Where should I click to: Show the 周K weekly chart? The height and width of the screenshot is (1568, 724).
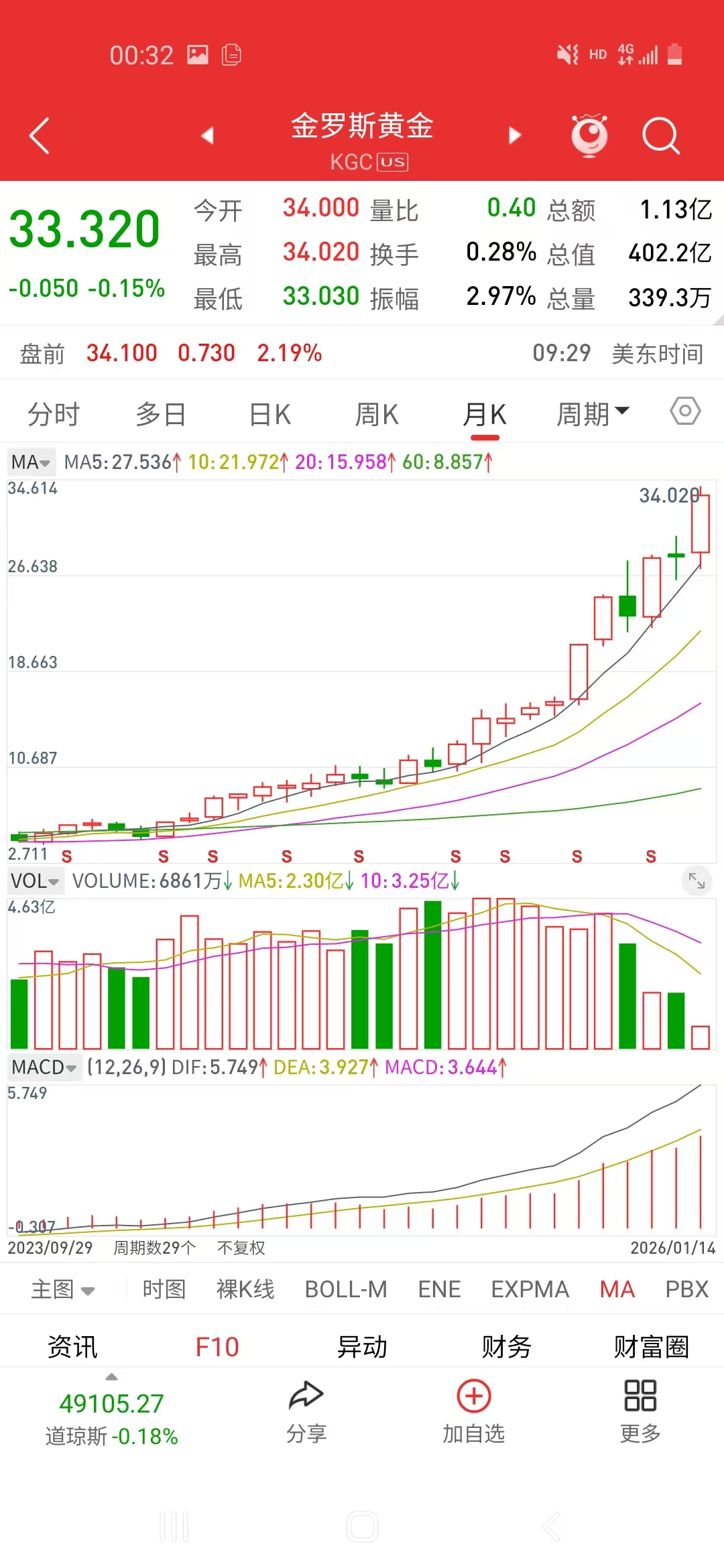tap(377, 415)
